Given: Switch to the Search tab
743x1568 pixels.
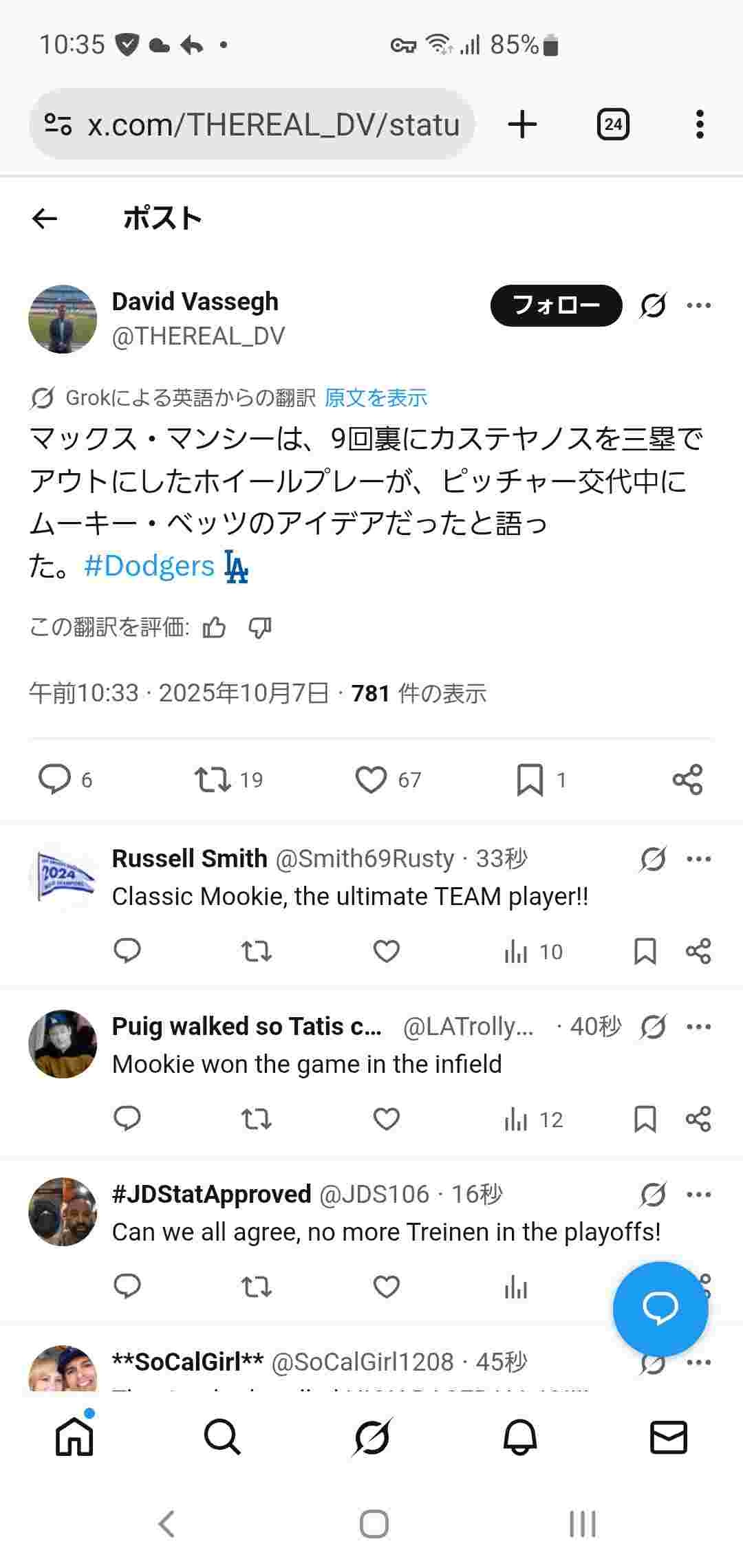Looking at the screenshot, I should point(222,1437).
